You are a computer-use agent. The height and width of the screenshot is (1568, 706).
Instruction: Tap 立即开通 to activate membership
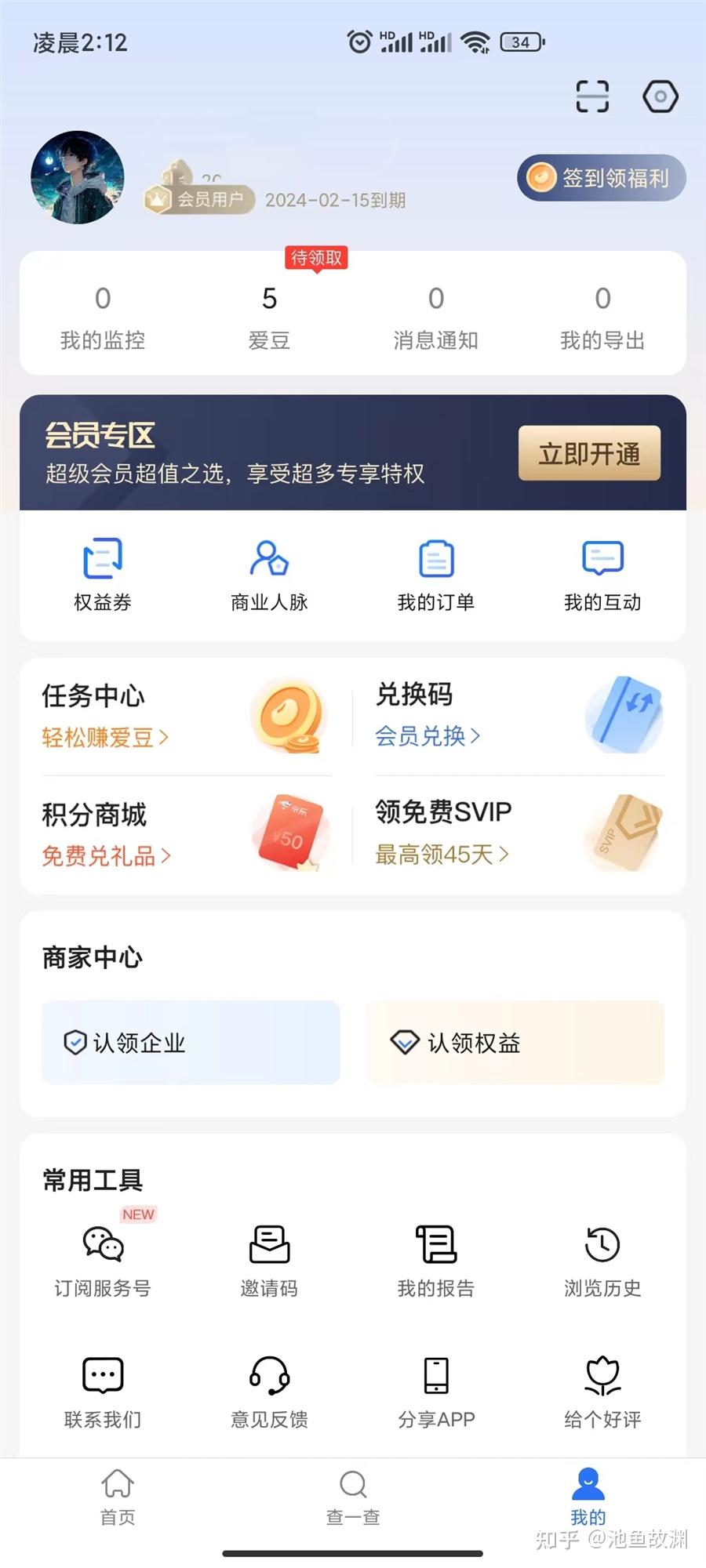(x=589, y=453)
